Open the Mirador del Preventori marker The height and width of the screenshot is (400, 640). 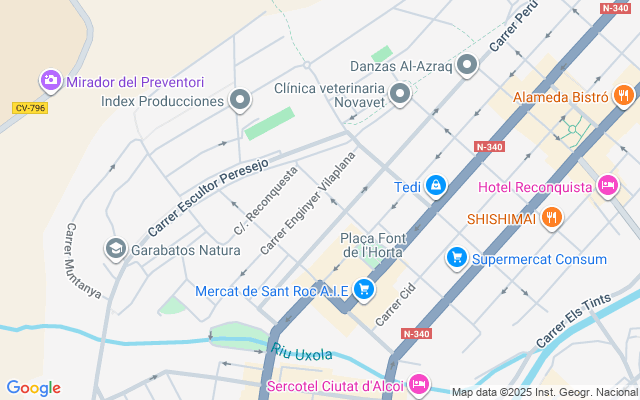(x=51, y=80)
